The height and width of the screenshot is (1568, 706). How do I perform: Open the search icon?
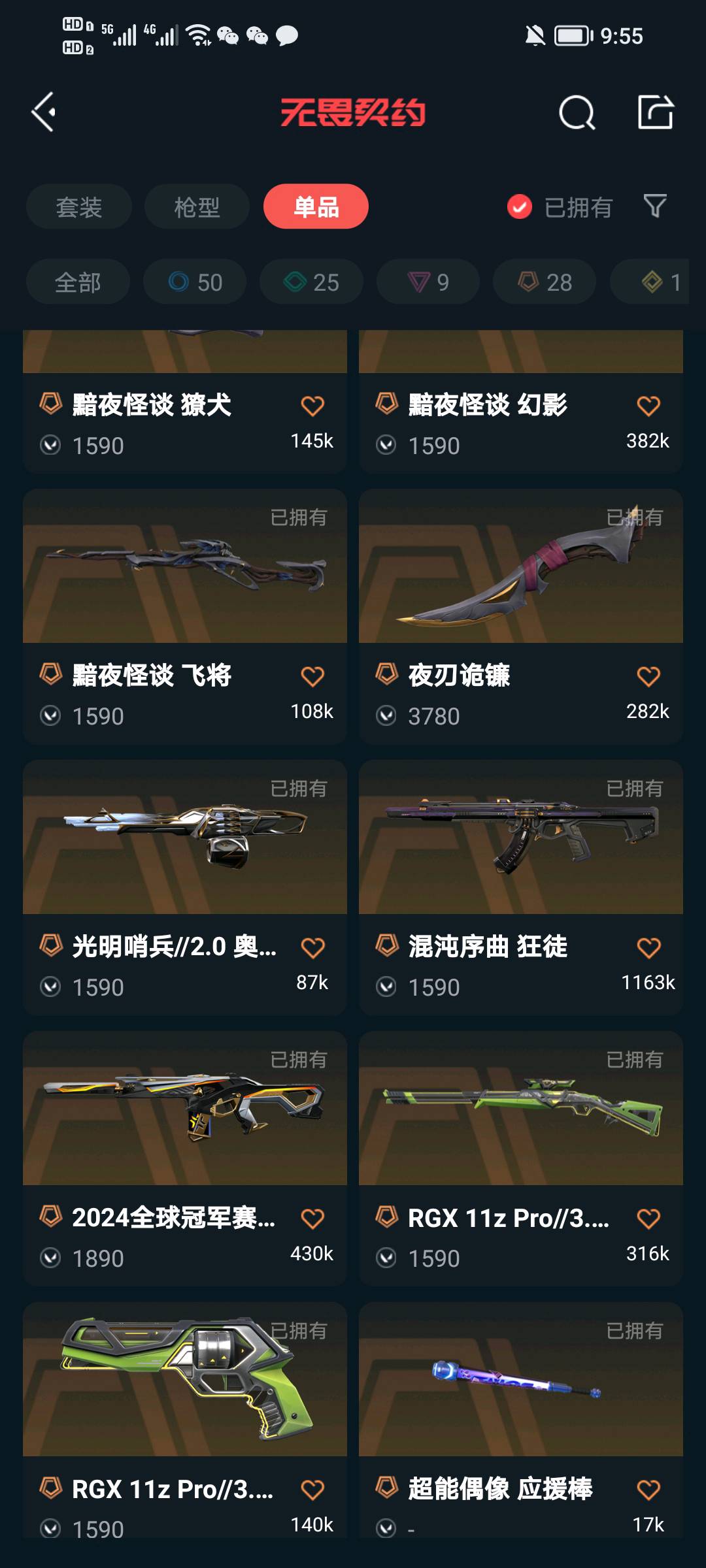tap(577, 113)
